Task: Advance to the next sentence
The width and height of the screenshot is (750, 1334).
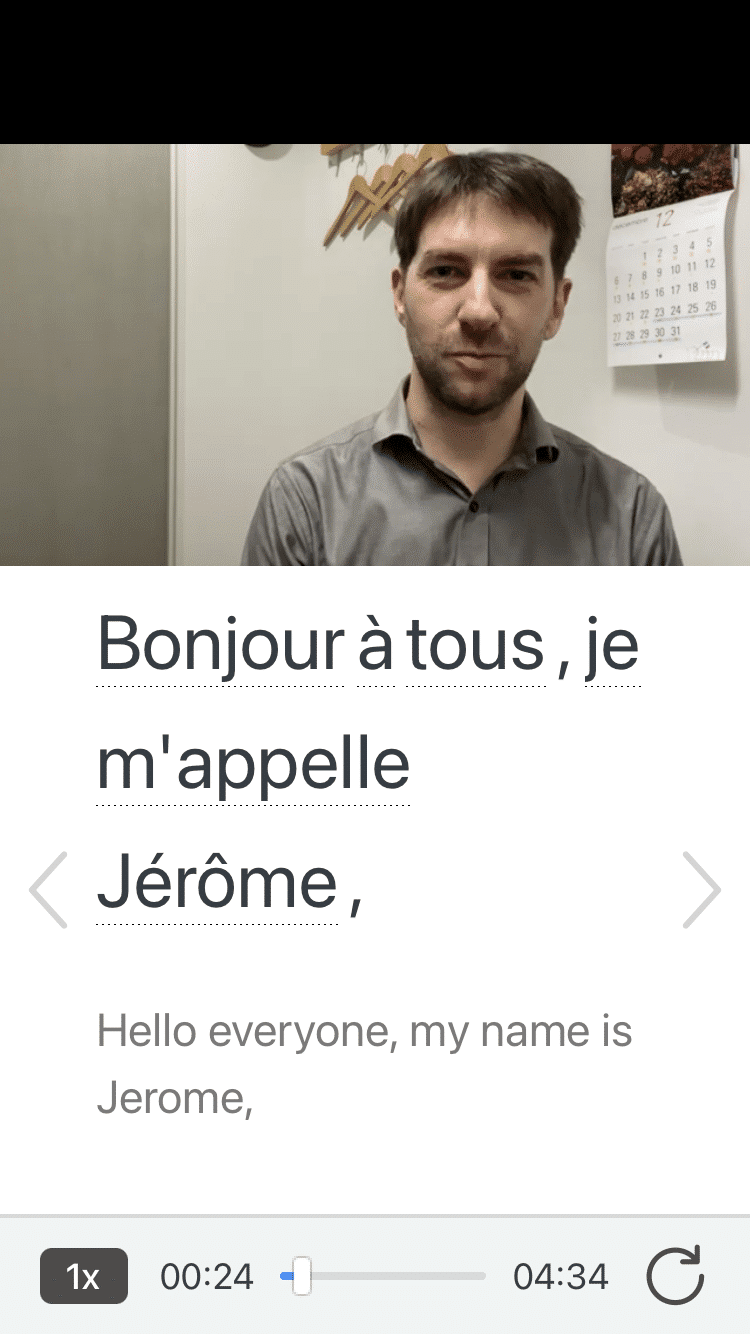Action: click(701, 890)
